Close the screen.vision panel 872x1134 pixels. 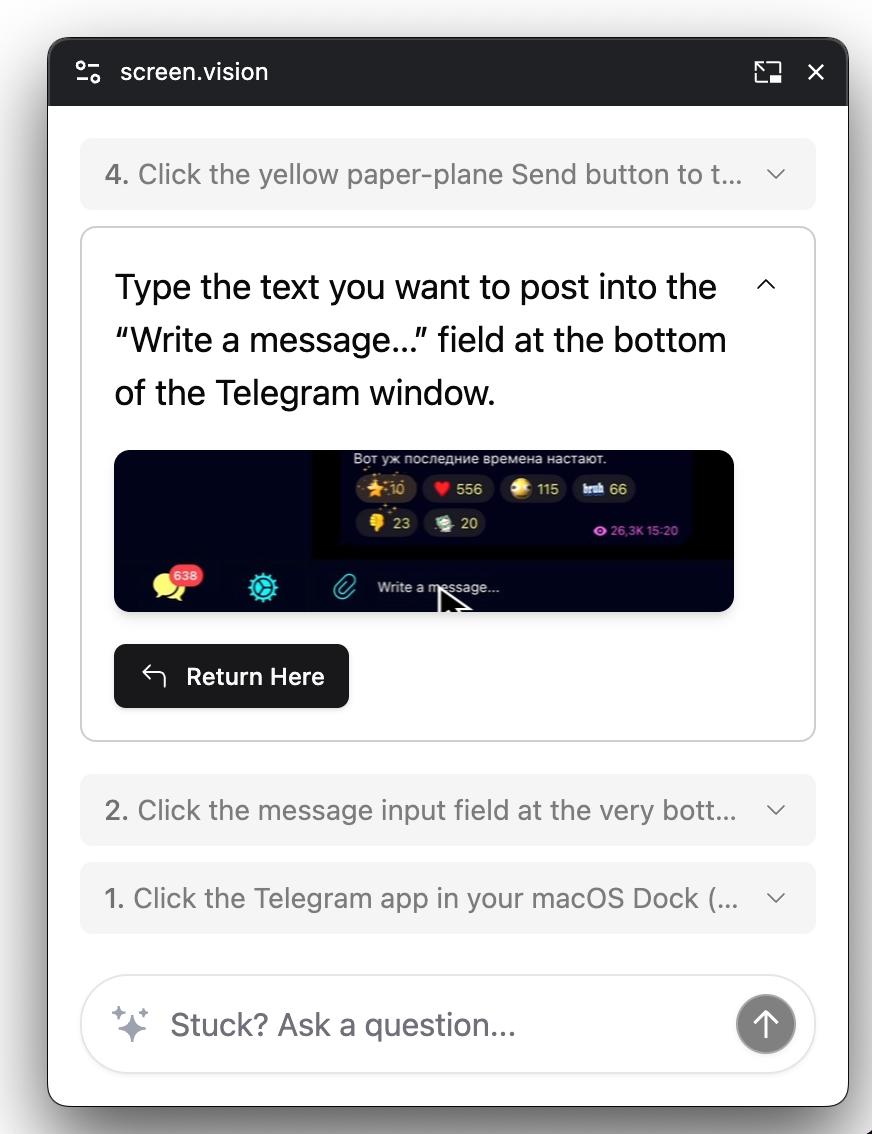[816, 72]
